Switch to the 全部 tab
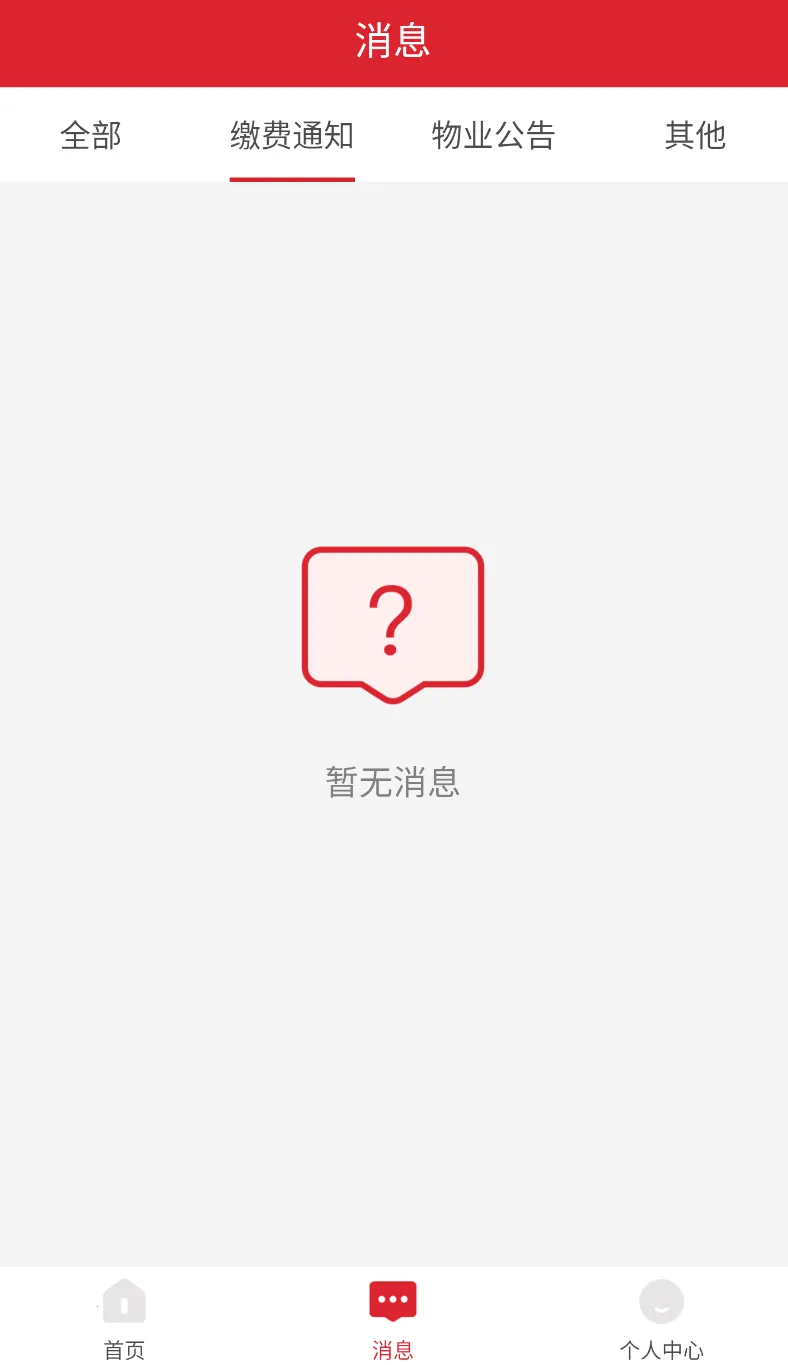 tap(91, 135)
